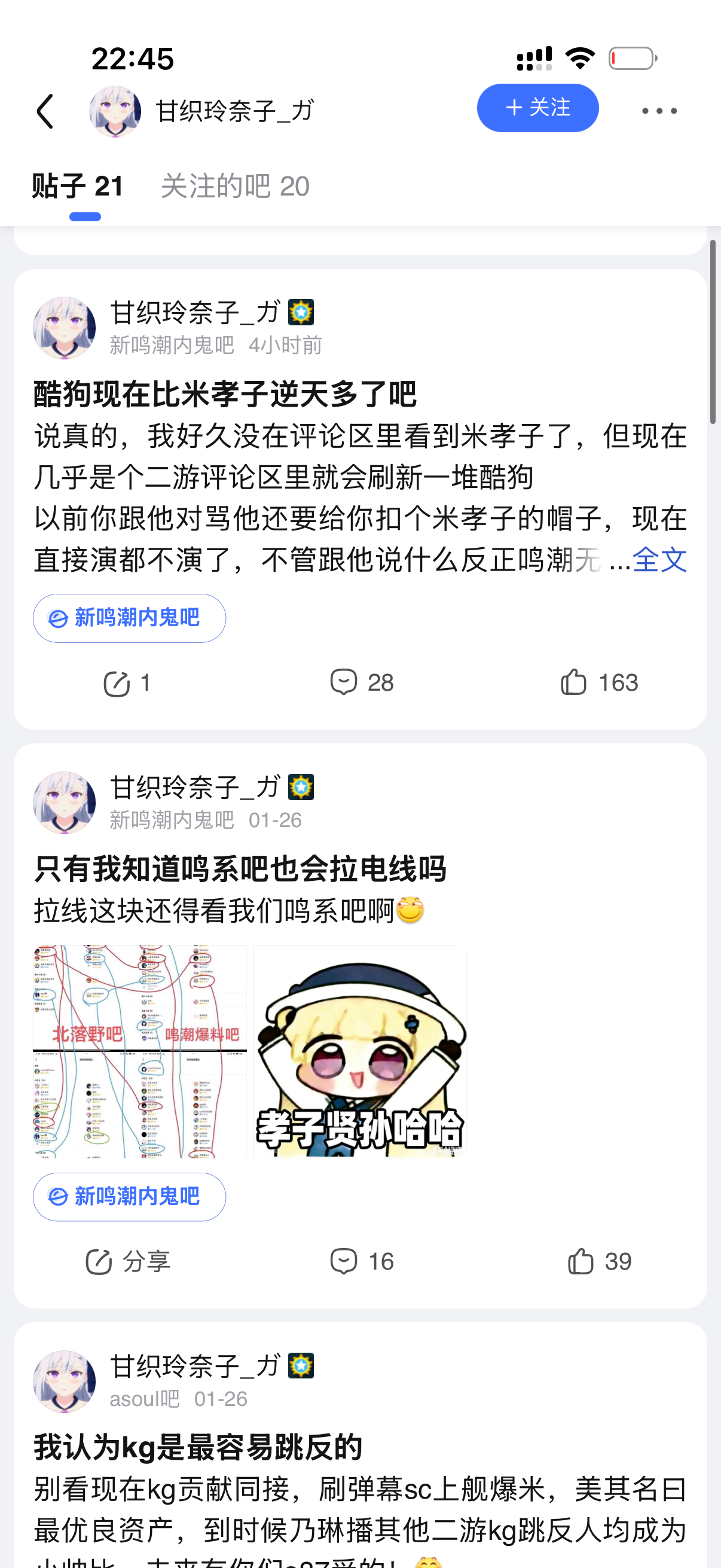Switch to the 贴子 21 tab
Viewport: 721px width, 1568px height.
tap(78, 186)
